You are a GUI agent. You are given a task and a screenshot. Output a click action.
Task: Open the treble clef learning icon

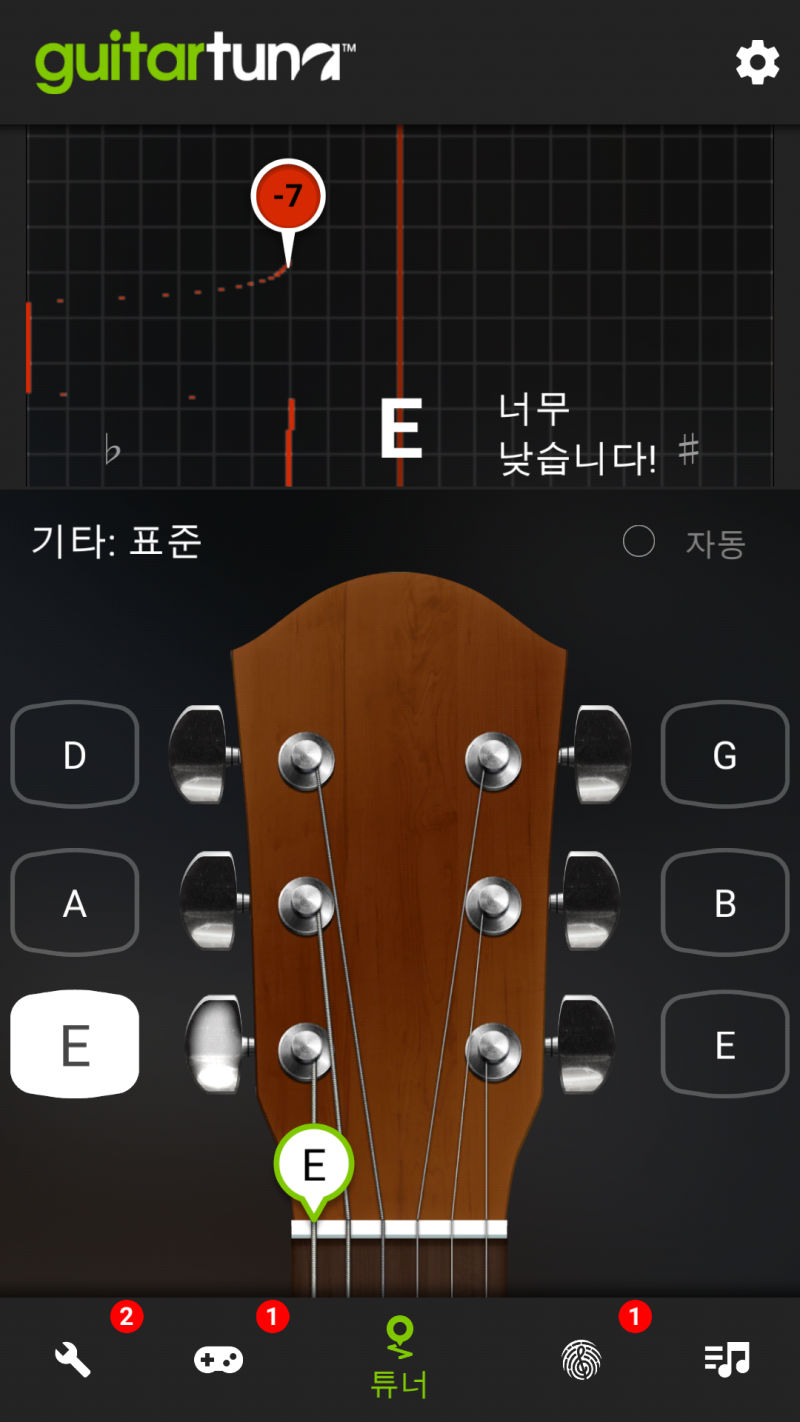(x=581, y=1360)
